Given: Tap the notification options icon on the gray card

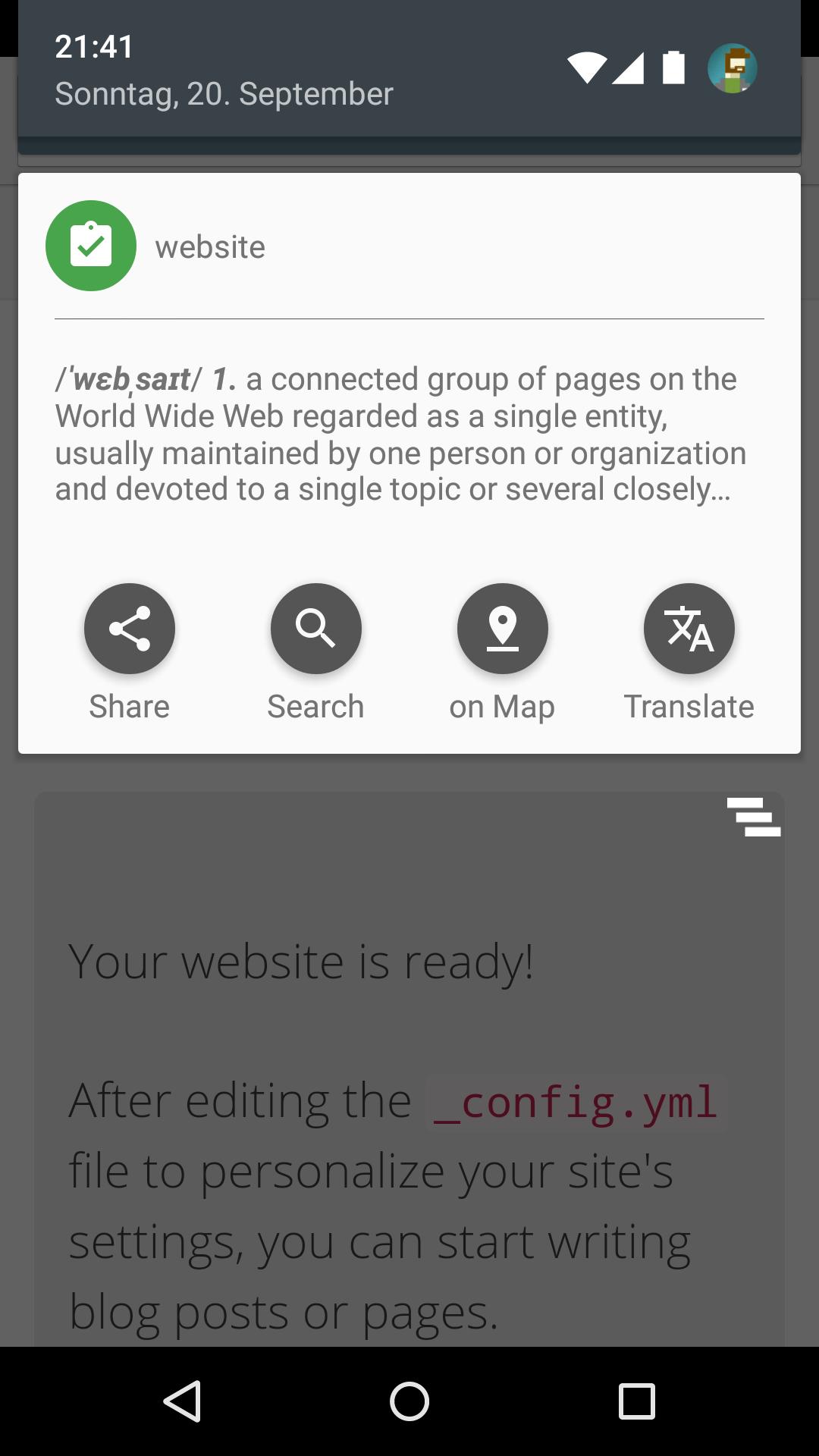Looking at the screenshot, I should [753, 818].
